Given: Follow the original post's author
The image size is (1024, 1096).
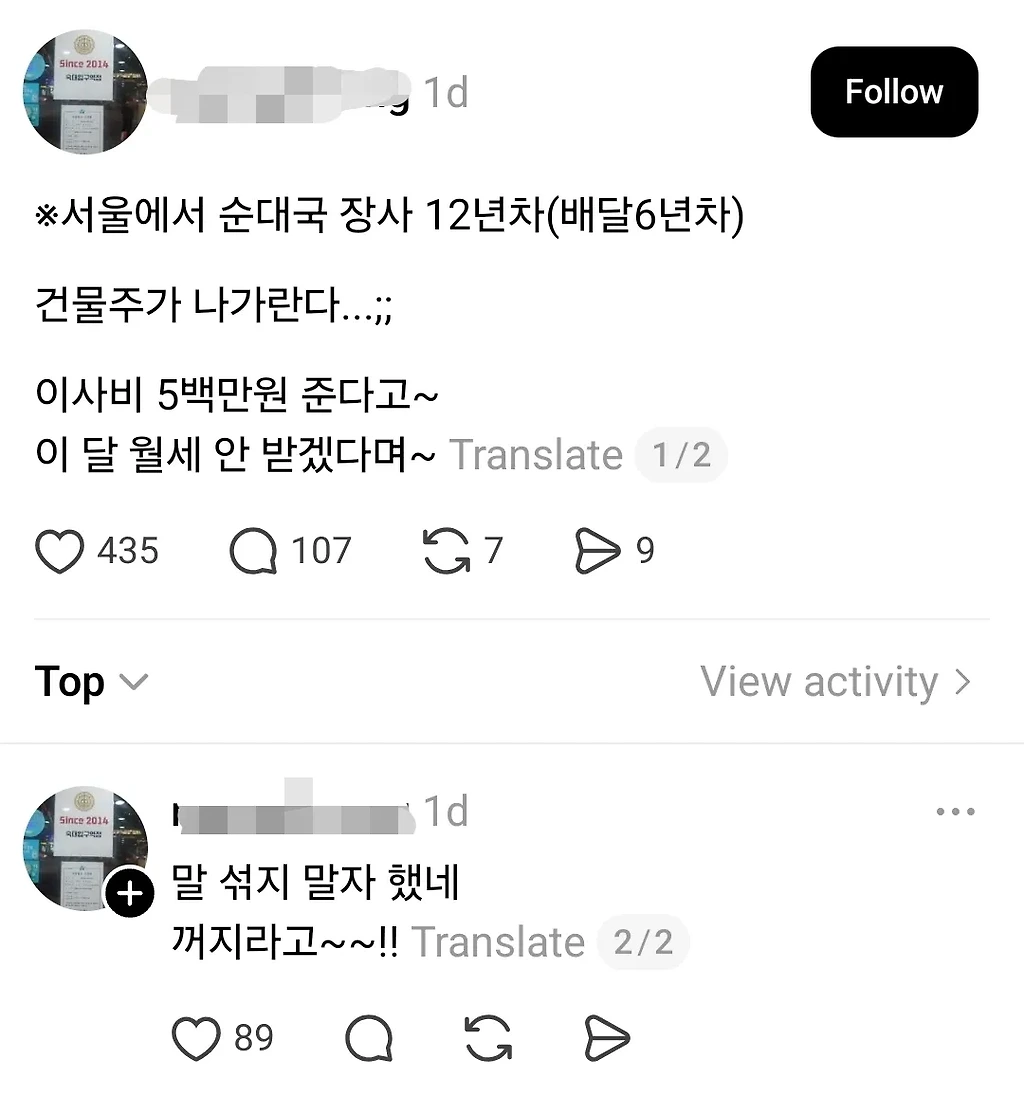Looking at the screenshot, I should pyautogui.click(x=893, y=92).
